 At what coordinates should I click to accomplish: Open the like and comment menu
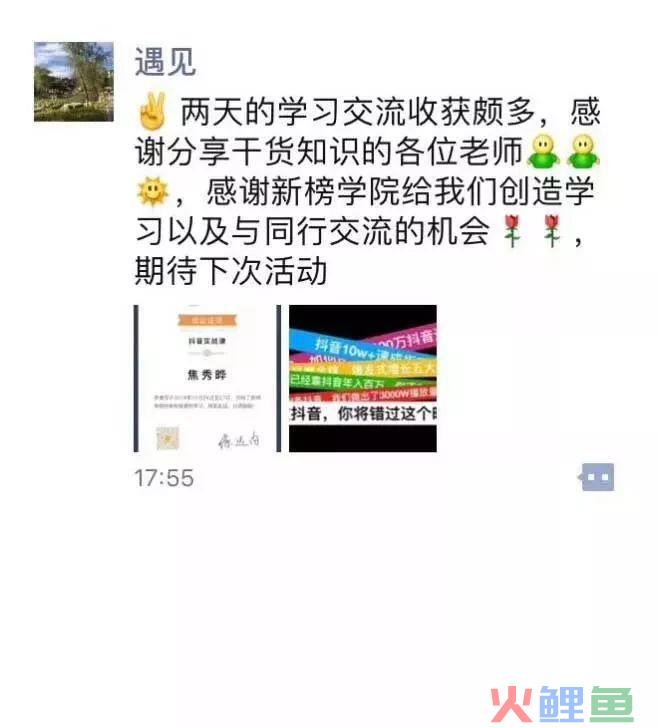tap(597, 478)
